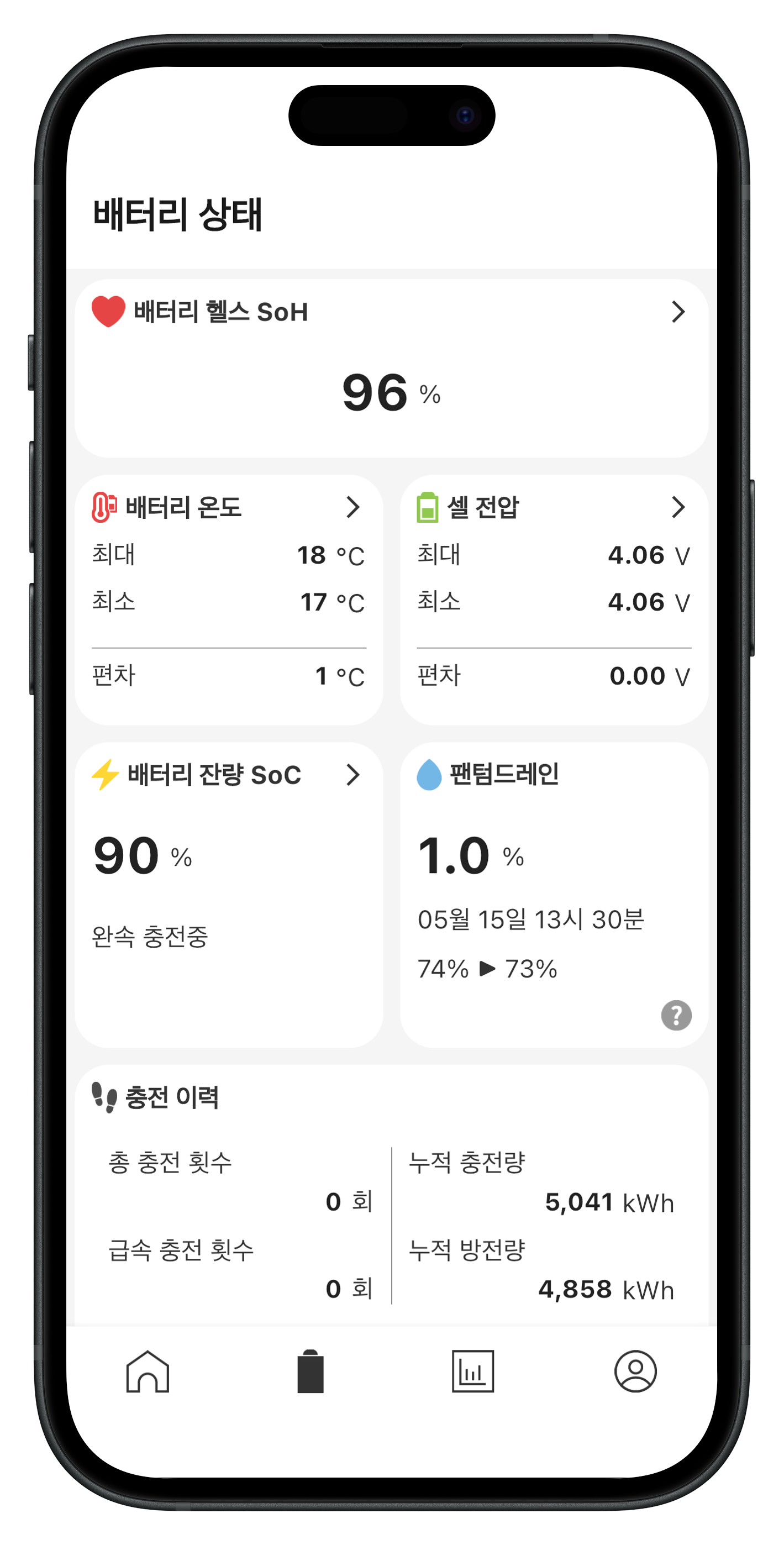Tap the help icon in the 팬텀드레인 card
Screen dimensions: 784x1545
coord(676,1016)
